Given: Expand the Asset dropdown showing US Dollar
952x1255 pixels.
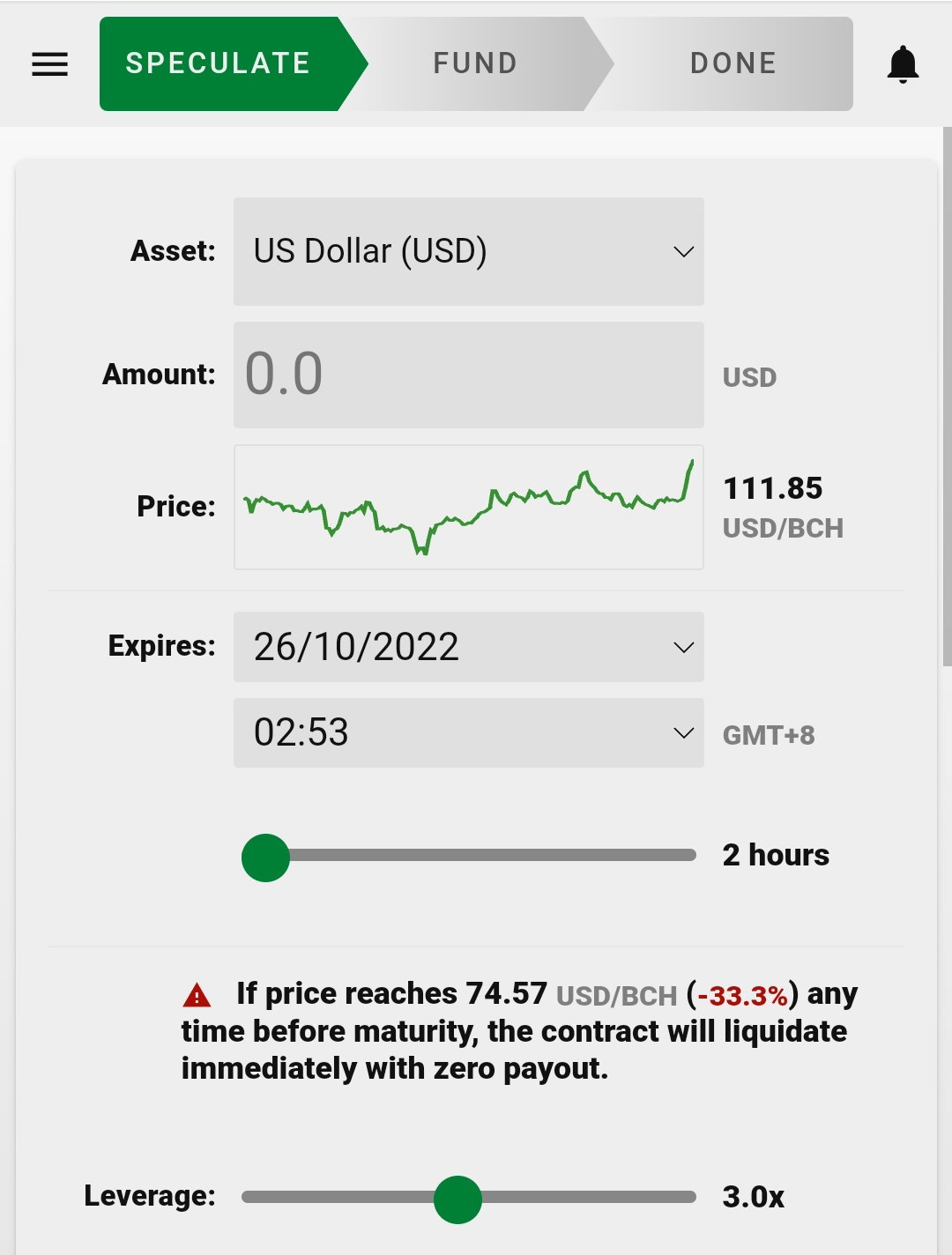Looking at the screenshot, I should pyautogui.click(x=469, y=252).
